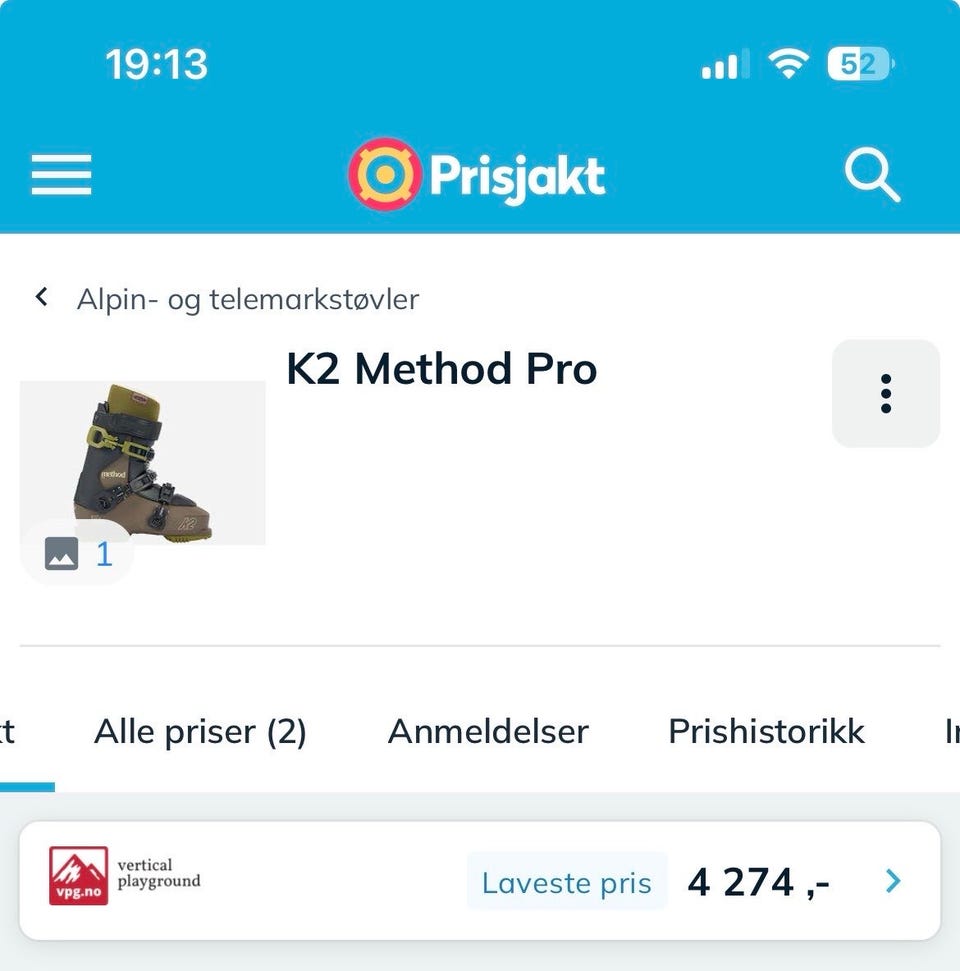Tap the K2 Method Pro product title
Viewport: 960px width, 971px height.
point(442,368)
